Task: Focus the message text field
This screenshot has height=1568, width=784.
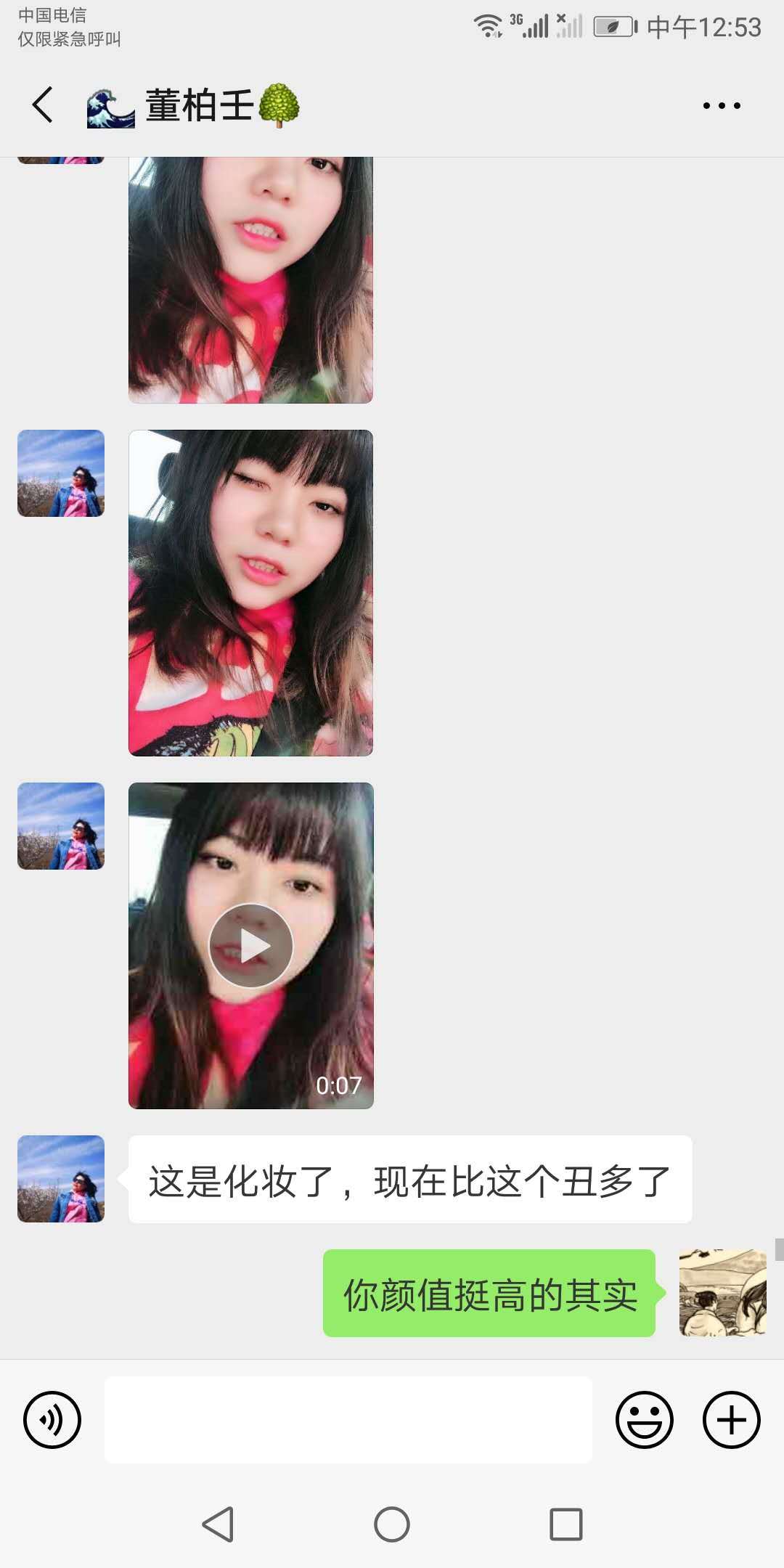Action: tap(348, 1420)
